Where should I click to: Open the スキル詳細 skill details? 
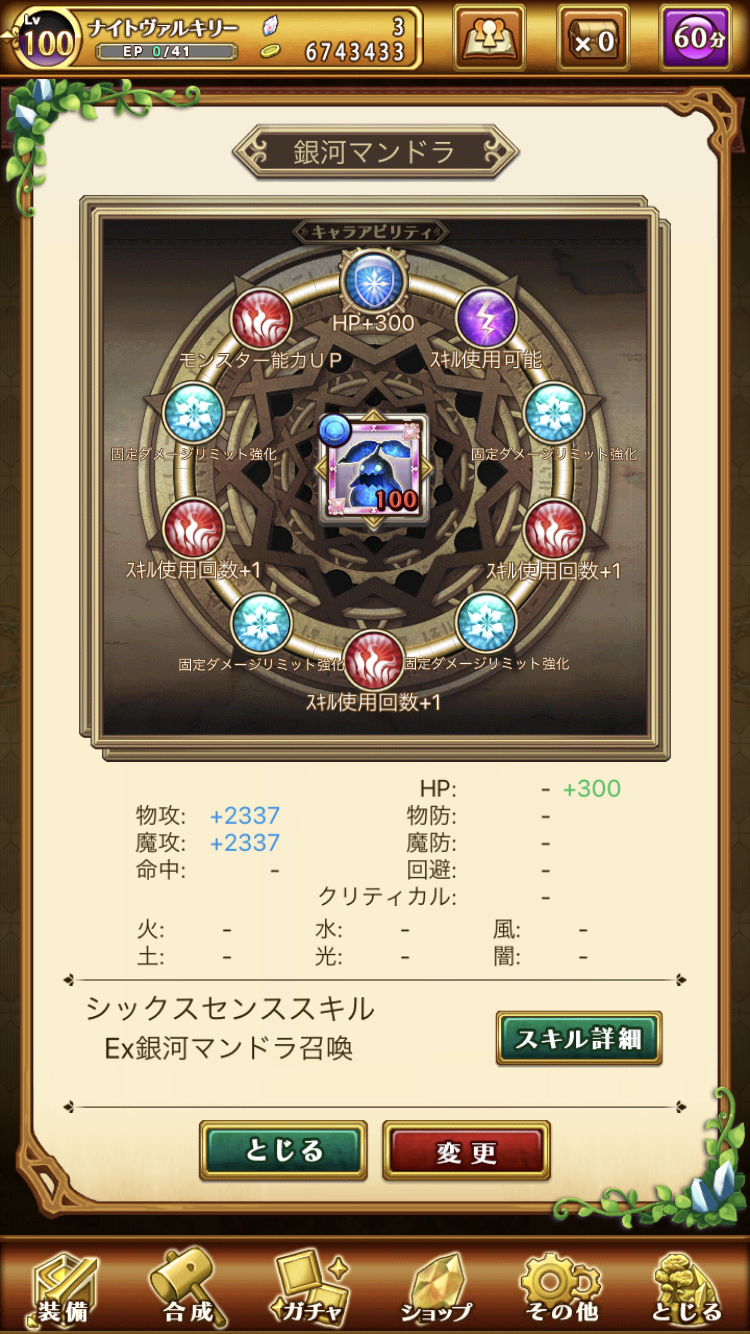[579, 1038]
